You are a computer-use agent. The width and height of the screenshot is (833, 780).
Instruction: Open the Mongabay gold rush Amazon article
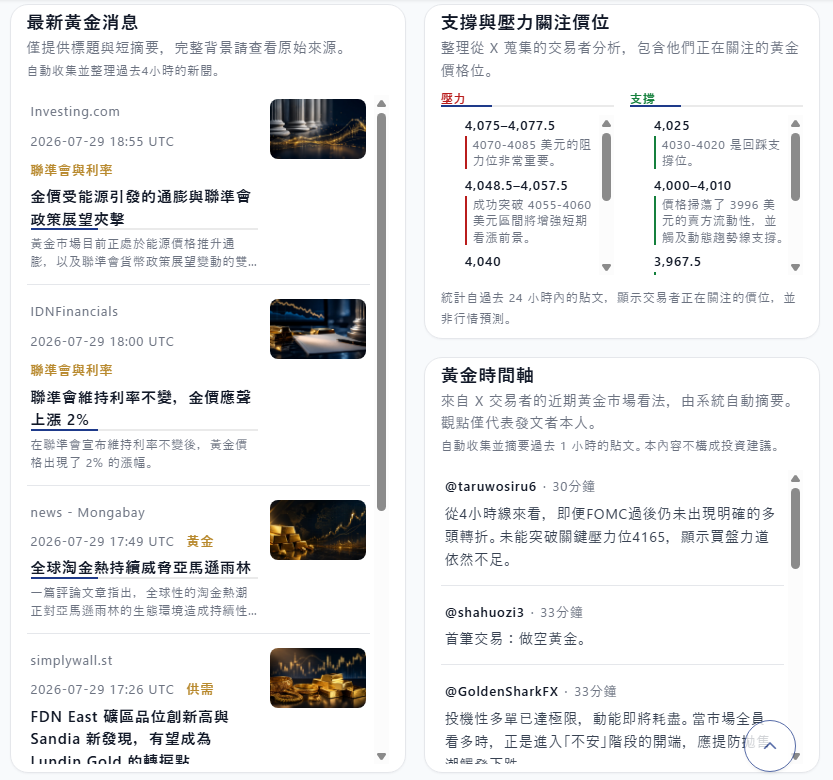tap(141, 567)
